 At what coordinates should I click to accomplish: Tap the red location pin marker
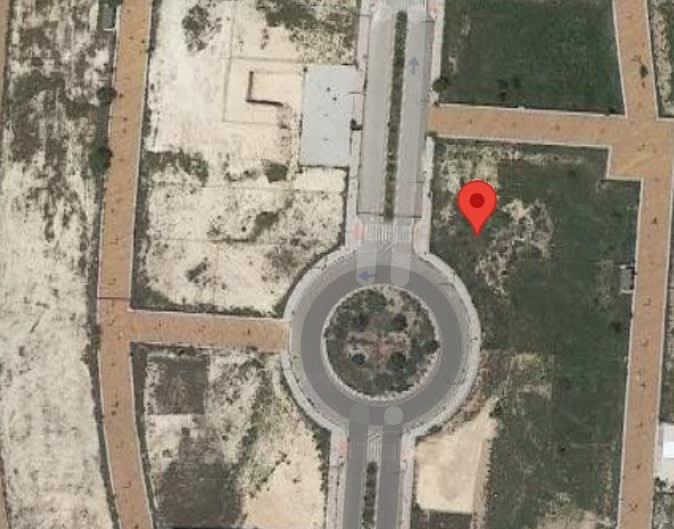(477, 205)
